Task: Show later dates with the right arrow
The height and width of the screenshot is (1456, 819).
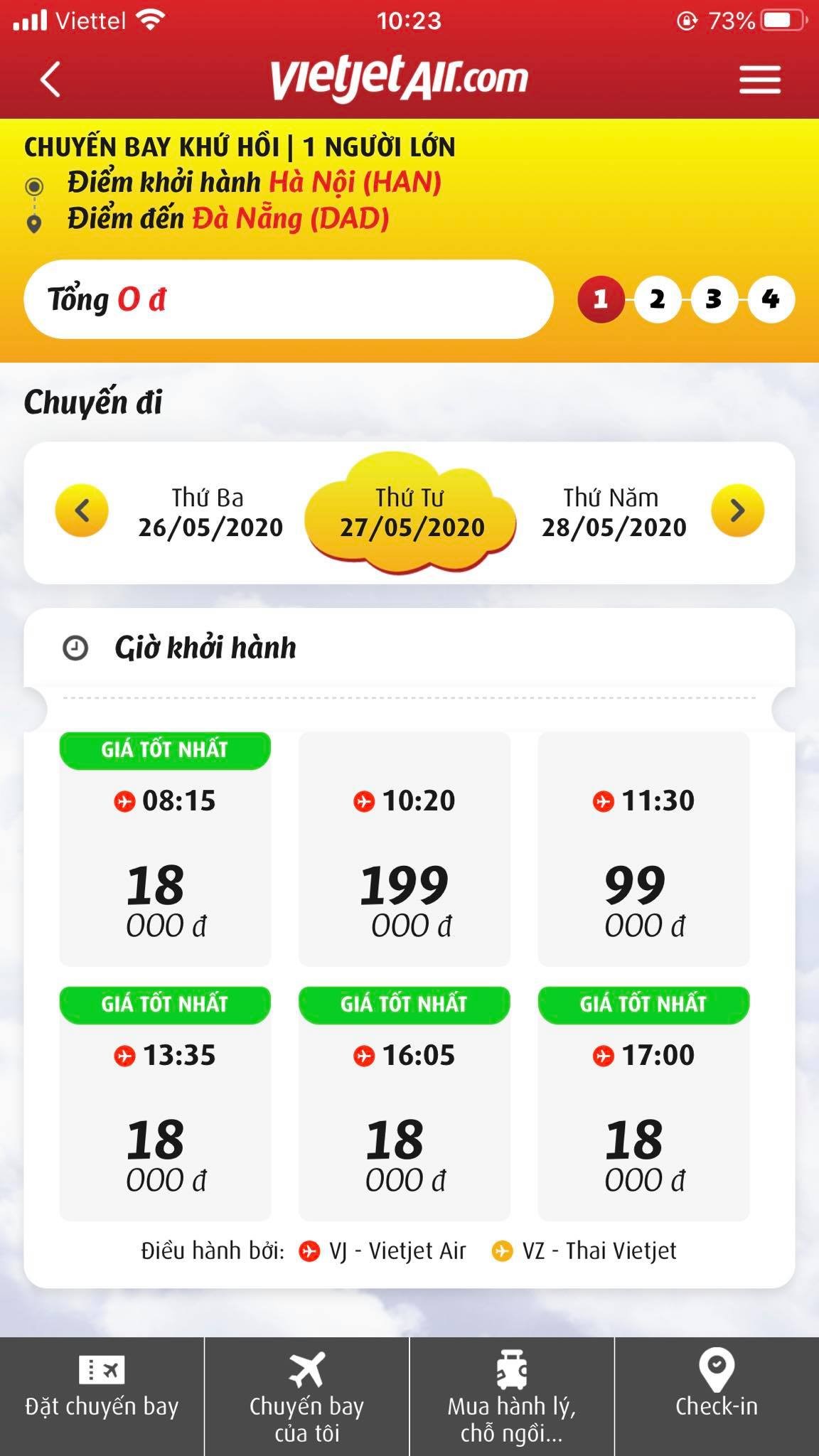Action: pyautogui.click(x=737, y=510)
